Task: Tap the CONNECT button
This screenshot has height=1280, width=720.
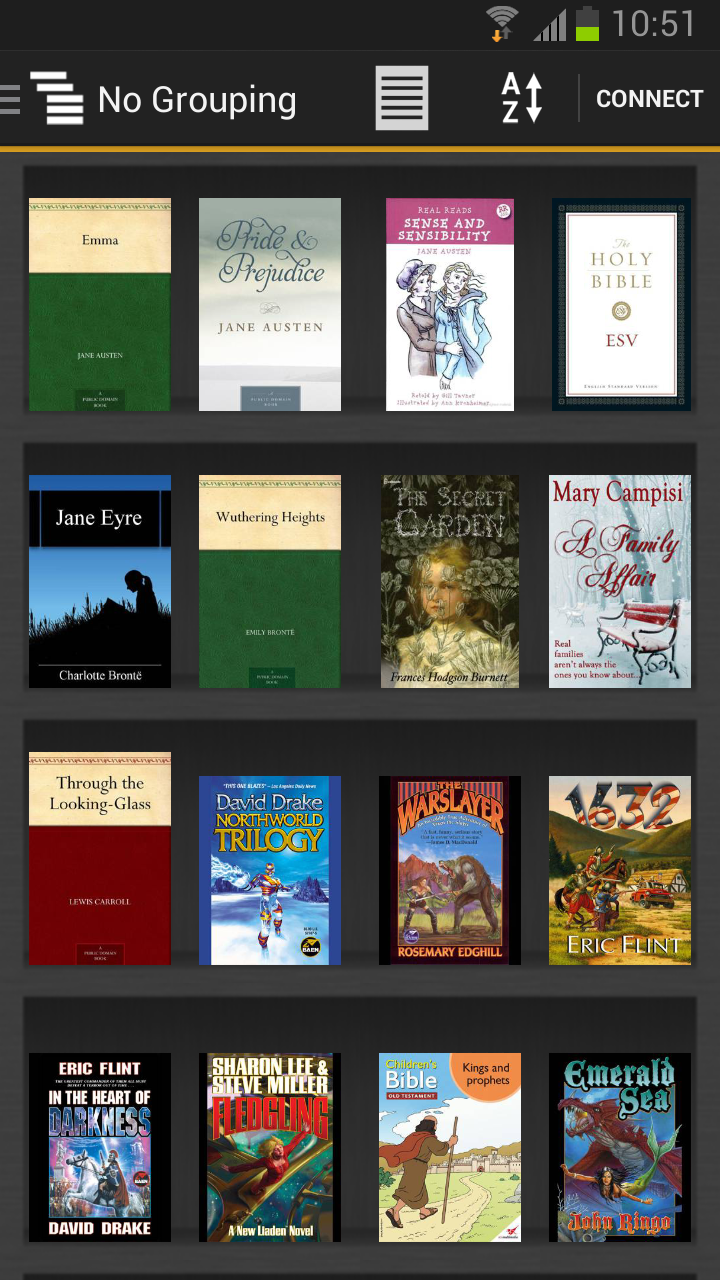Action: (649, 99)
